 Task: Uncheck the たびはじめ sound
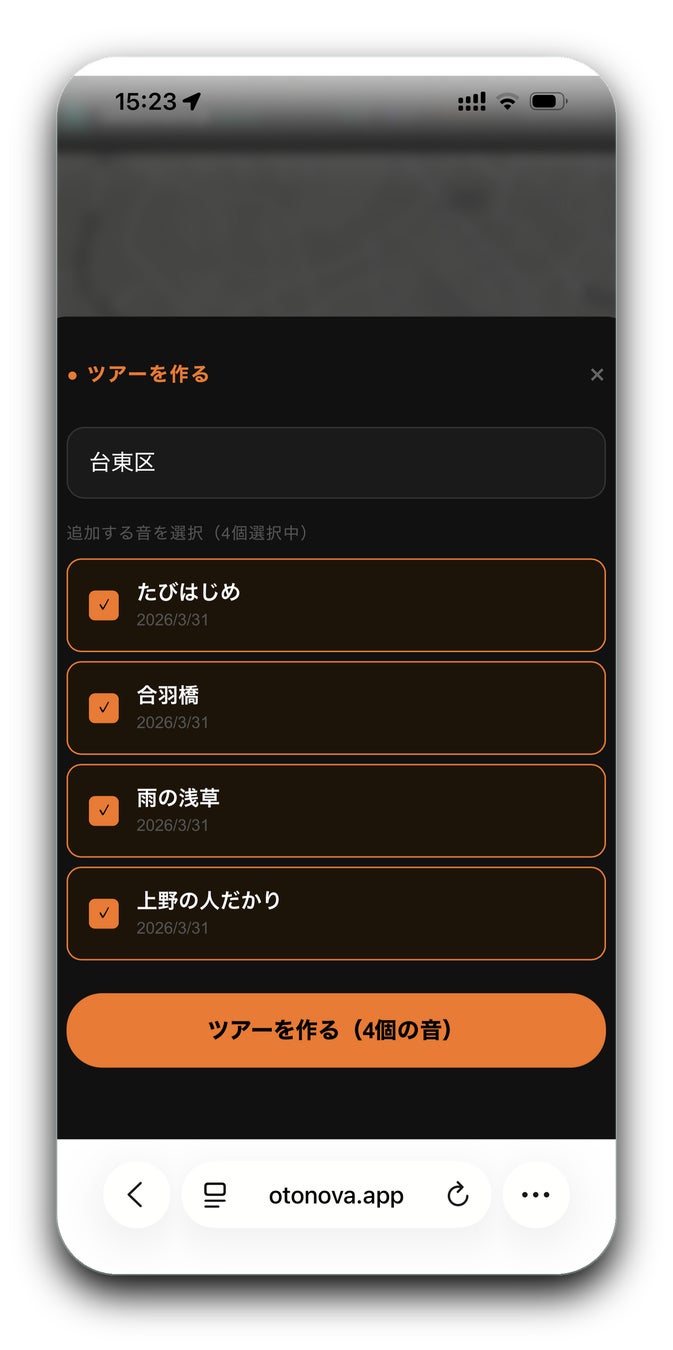click(x=104, y=605)
